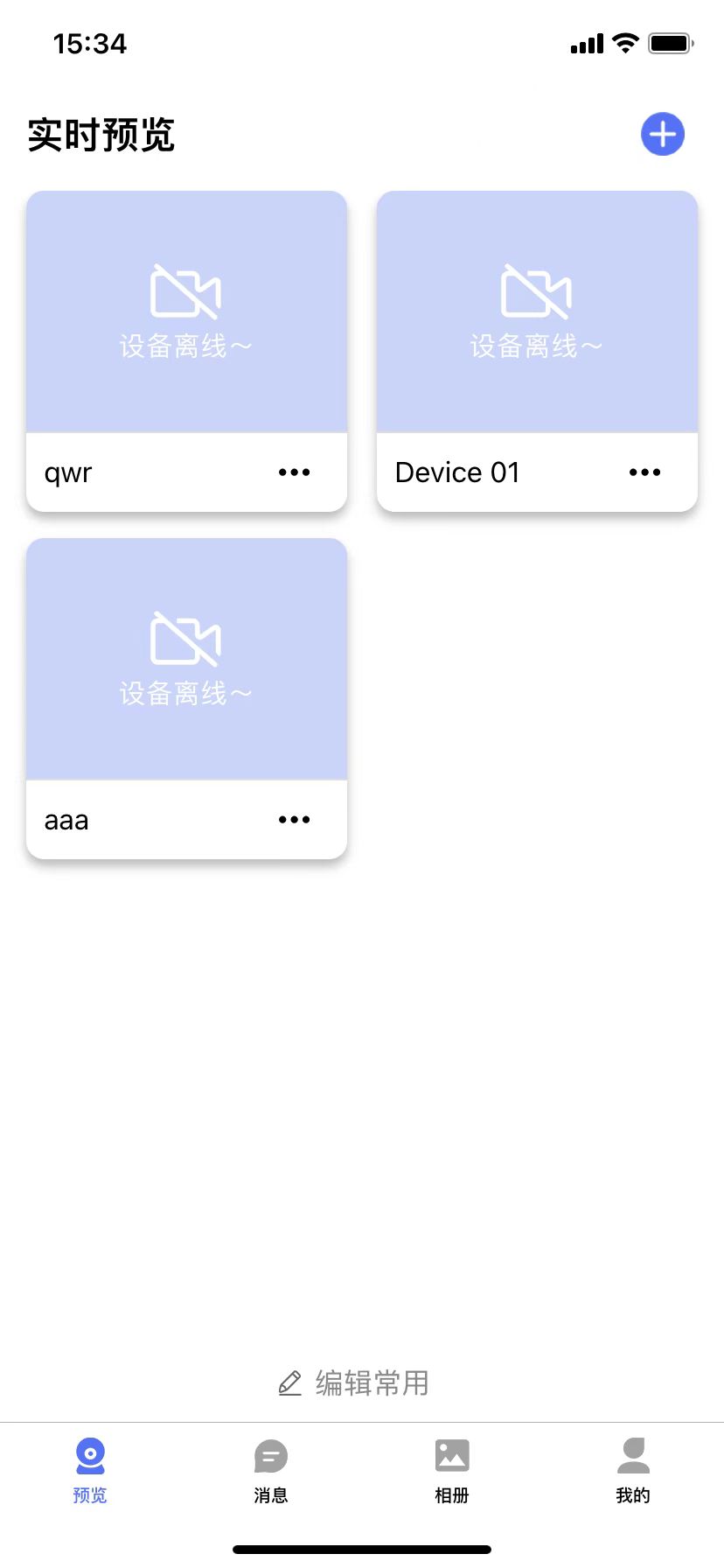Switch to the 我的 tab
724x1568 pixels.
point(633,1470)
